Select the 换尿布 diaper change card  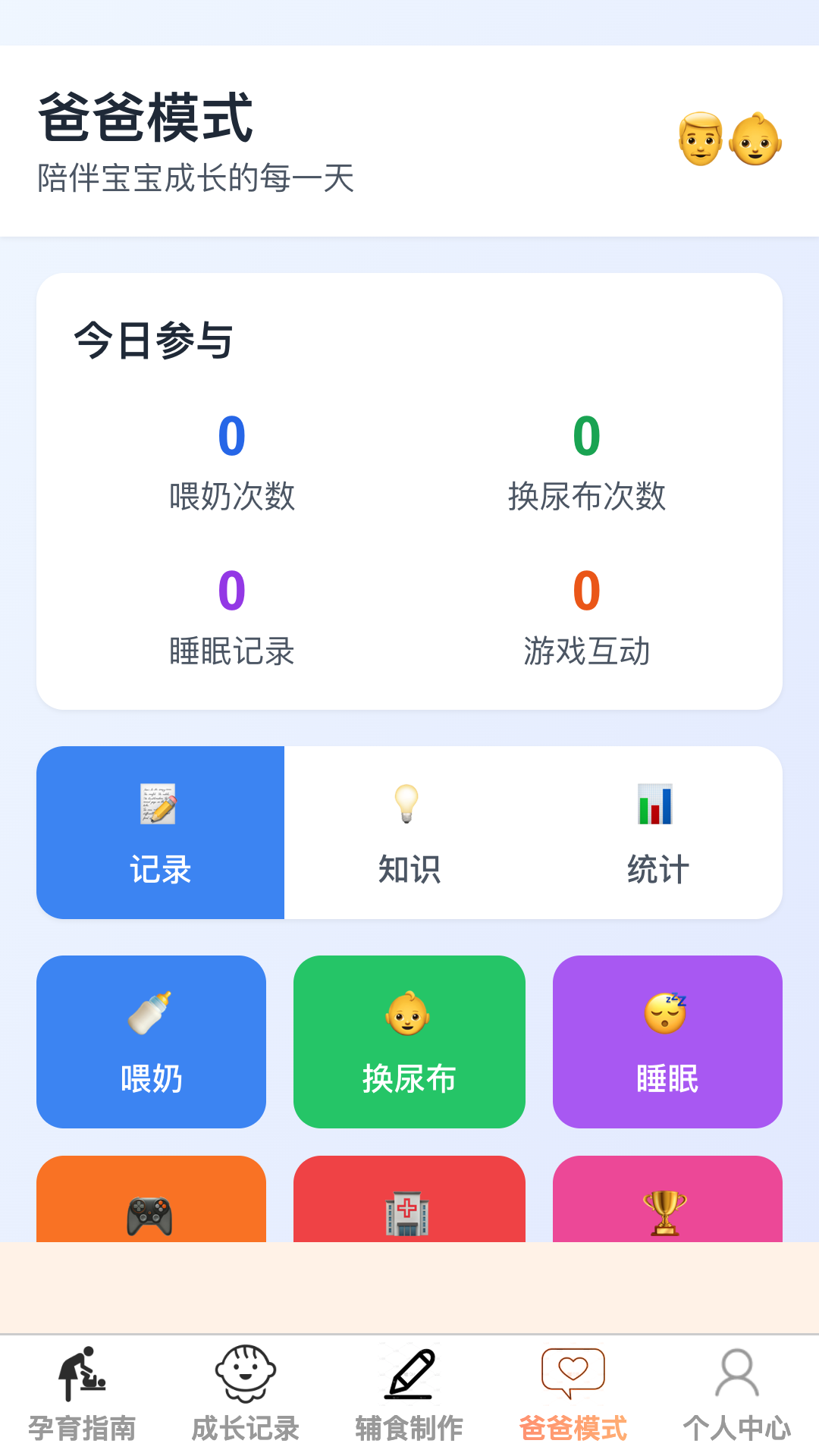pos(409,1043)
